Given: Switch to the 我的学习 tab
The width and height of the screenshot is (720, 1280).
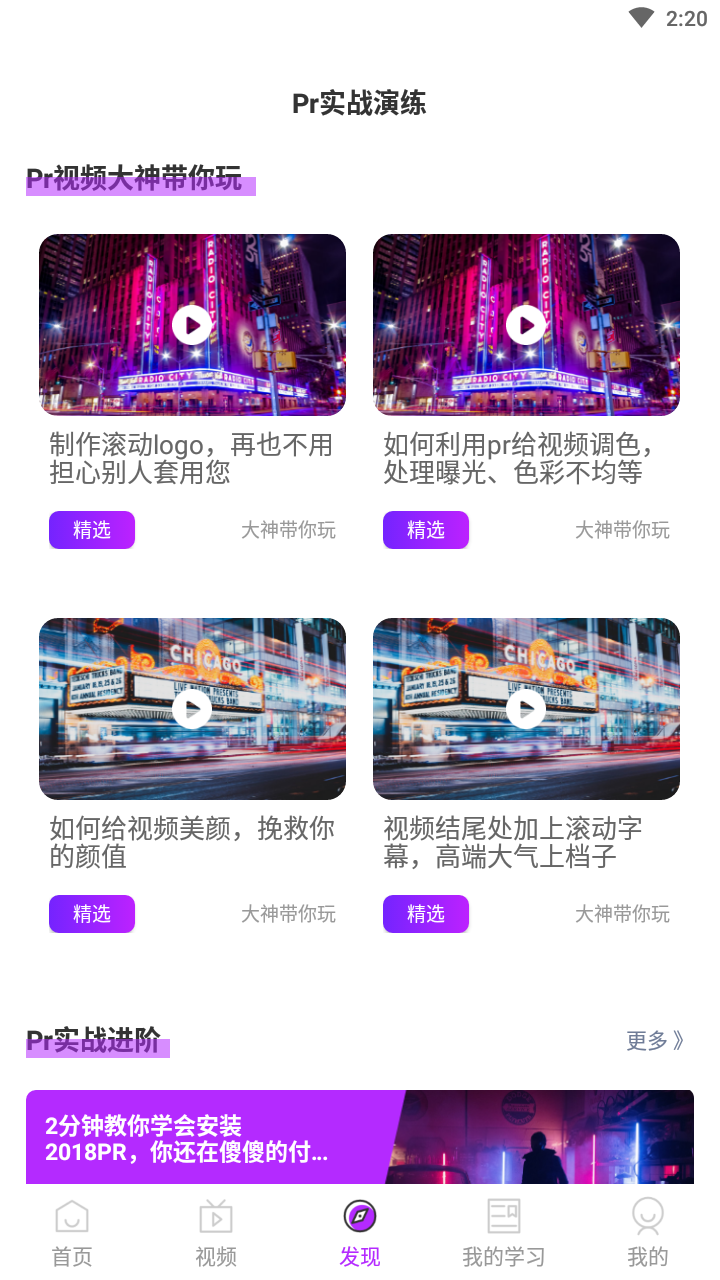Looking at the screenshot, I should 503,1230.
